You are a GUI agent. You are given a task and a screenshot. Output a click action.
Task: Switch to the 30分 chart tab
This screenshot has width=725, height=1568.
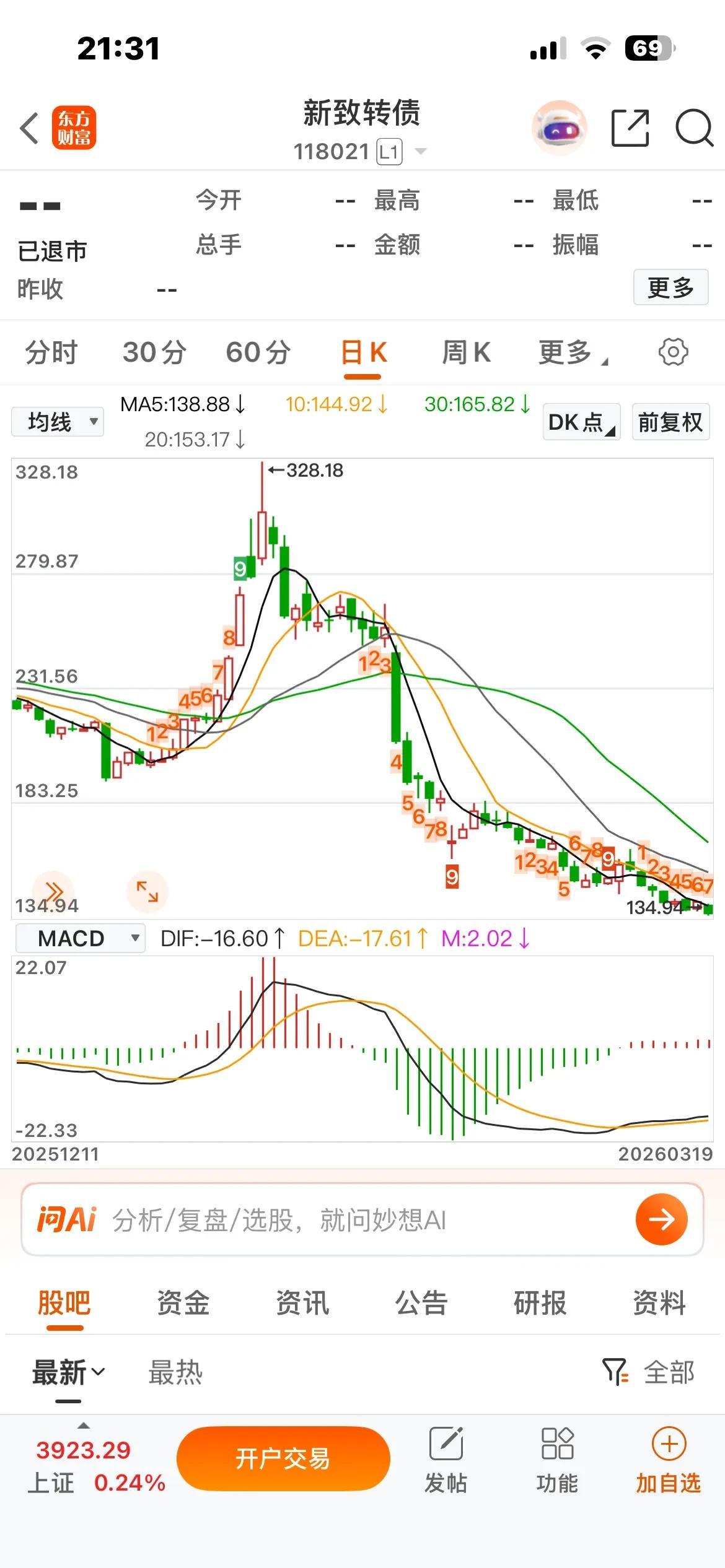154,353
